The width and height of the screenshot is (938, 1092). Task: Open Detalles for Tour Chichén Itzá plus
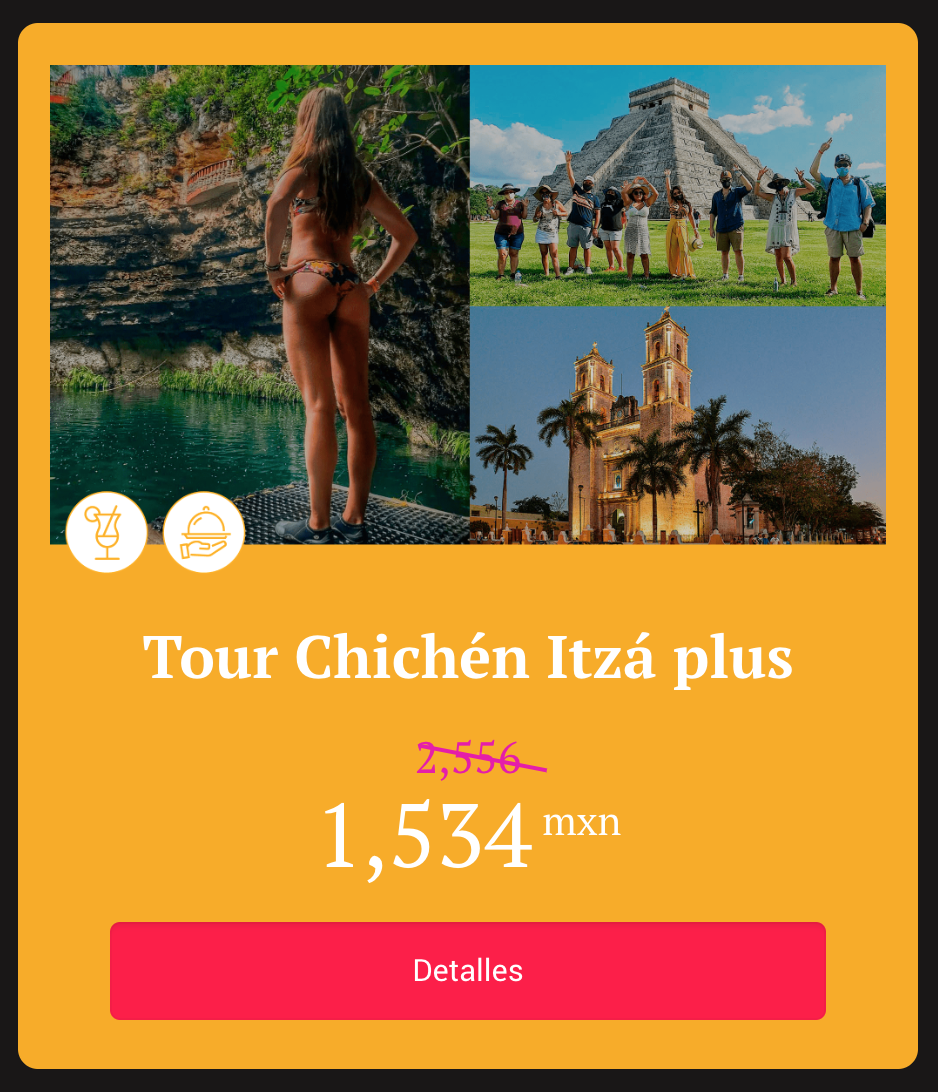point(468,970)
